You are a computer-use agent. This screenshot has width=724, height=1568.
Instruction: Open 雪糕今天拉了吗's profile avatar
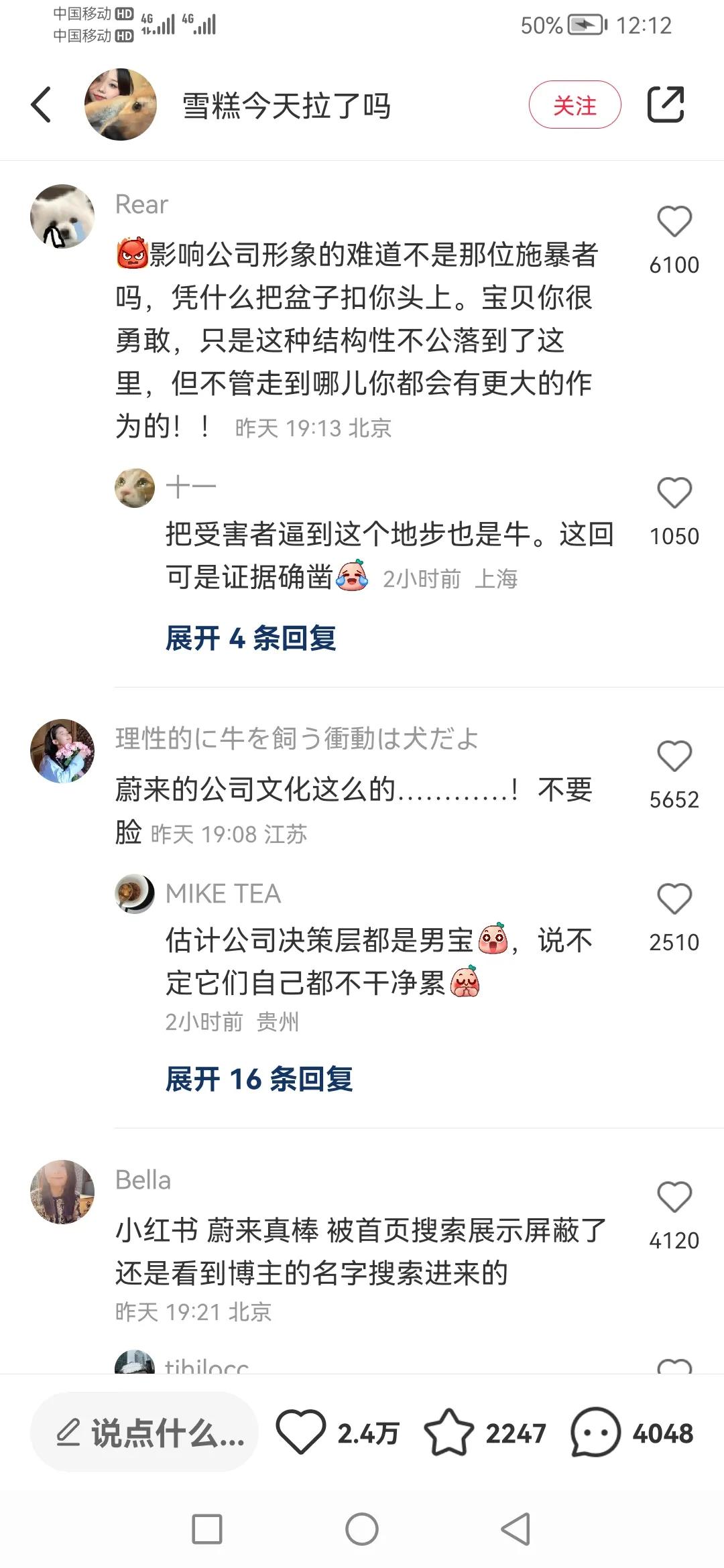tap(121, 105)
